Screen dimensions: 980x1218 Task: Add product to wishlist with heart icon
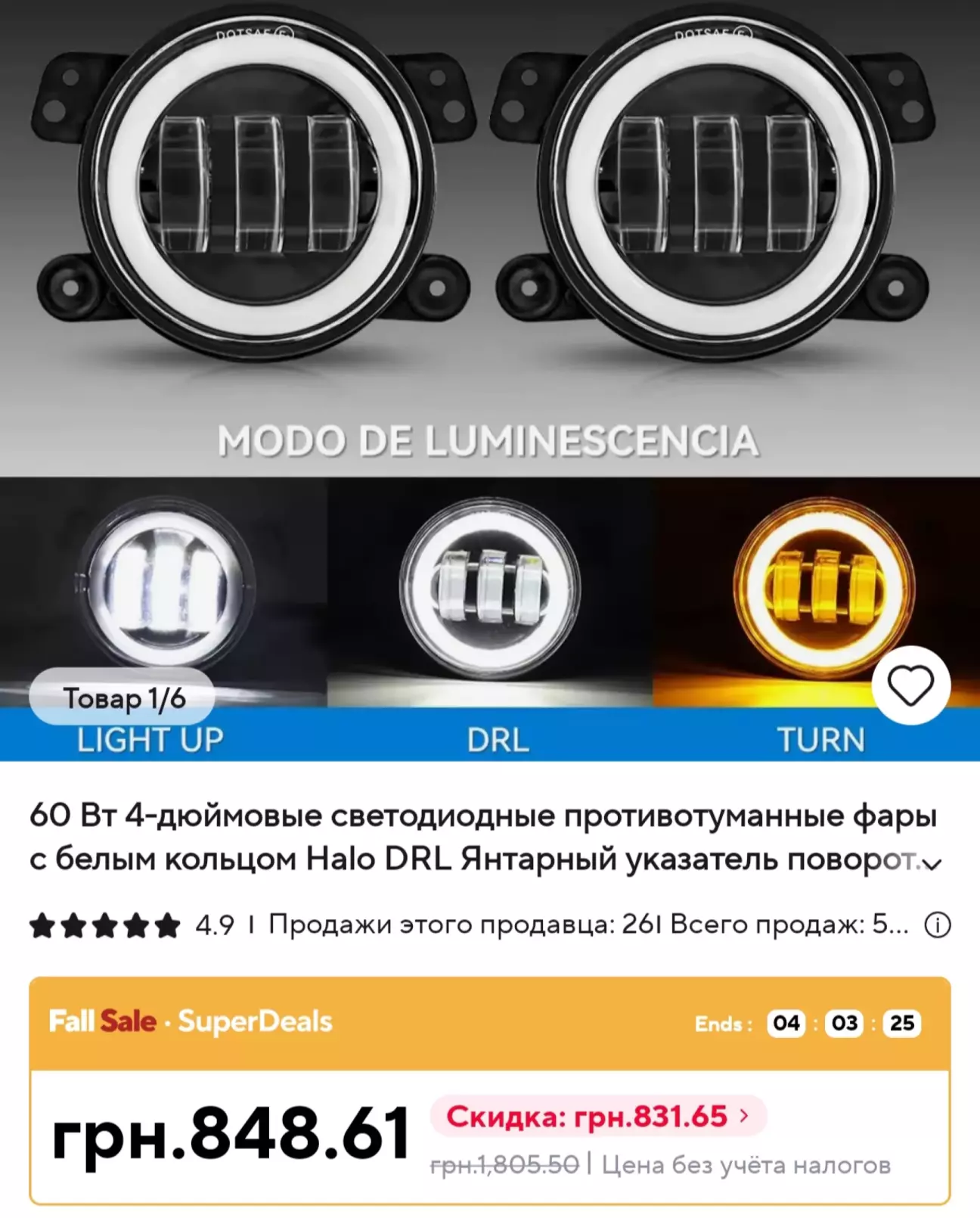pos(910,685)
